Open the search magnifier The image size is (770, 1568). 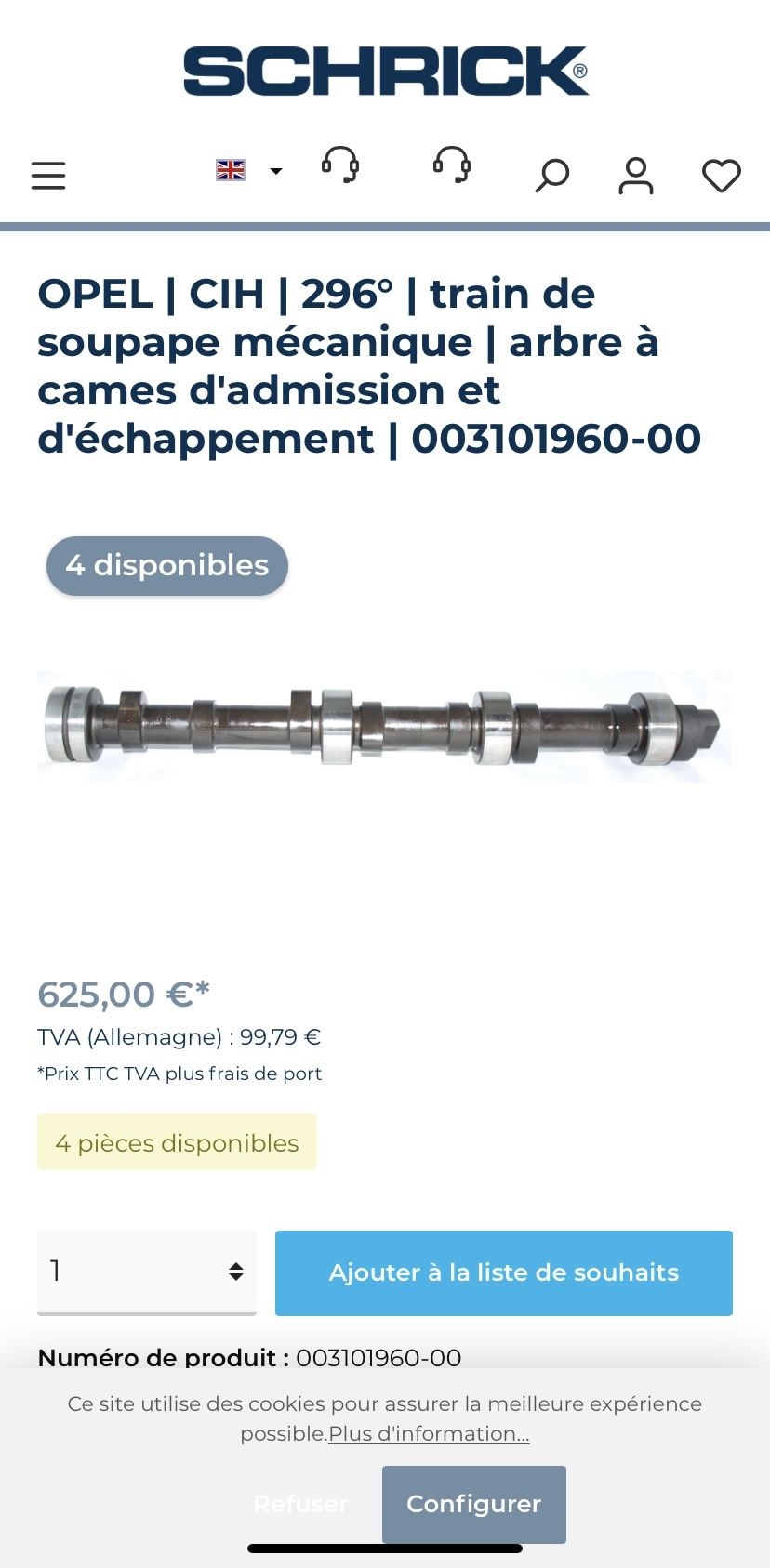[551, 175]
